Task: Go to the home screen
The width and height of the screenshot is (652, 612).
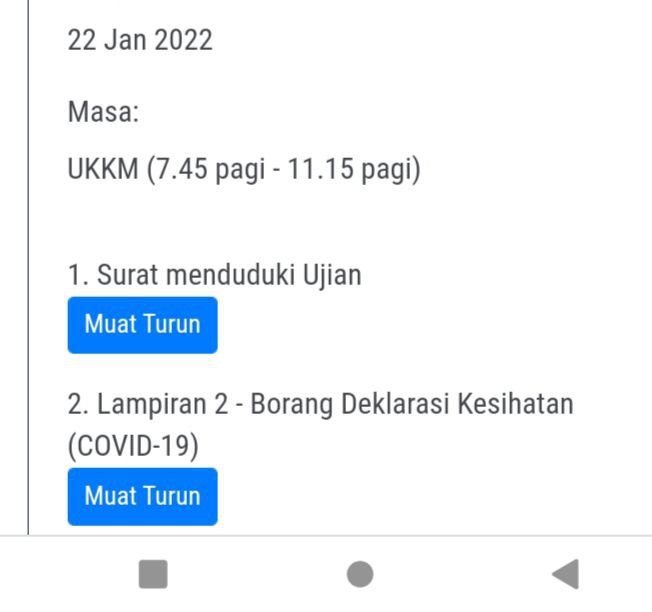Action: tap(360, 574)
